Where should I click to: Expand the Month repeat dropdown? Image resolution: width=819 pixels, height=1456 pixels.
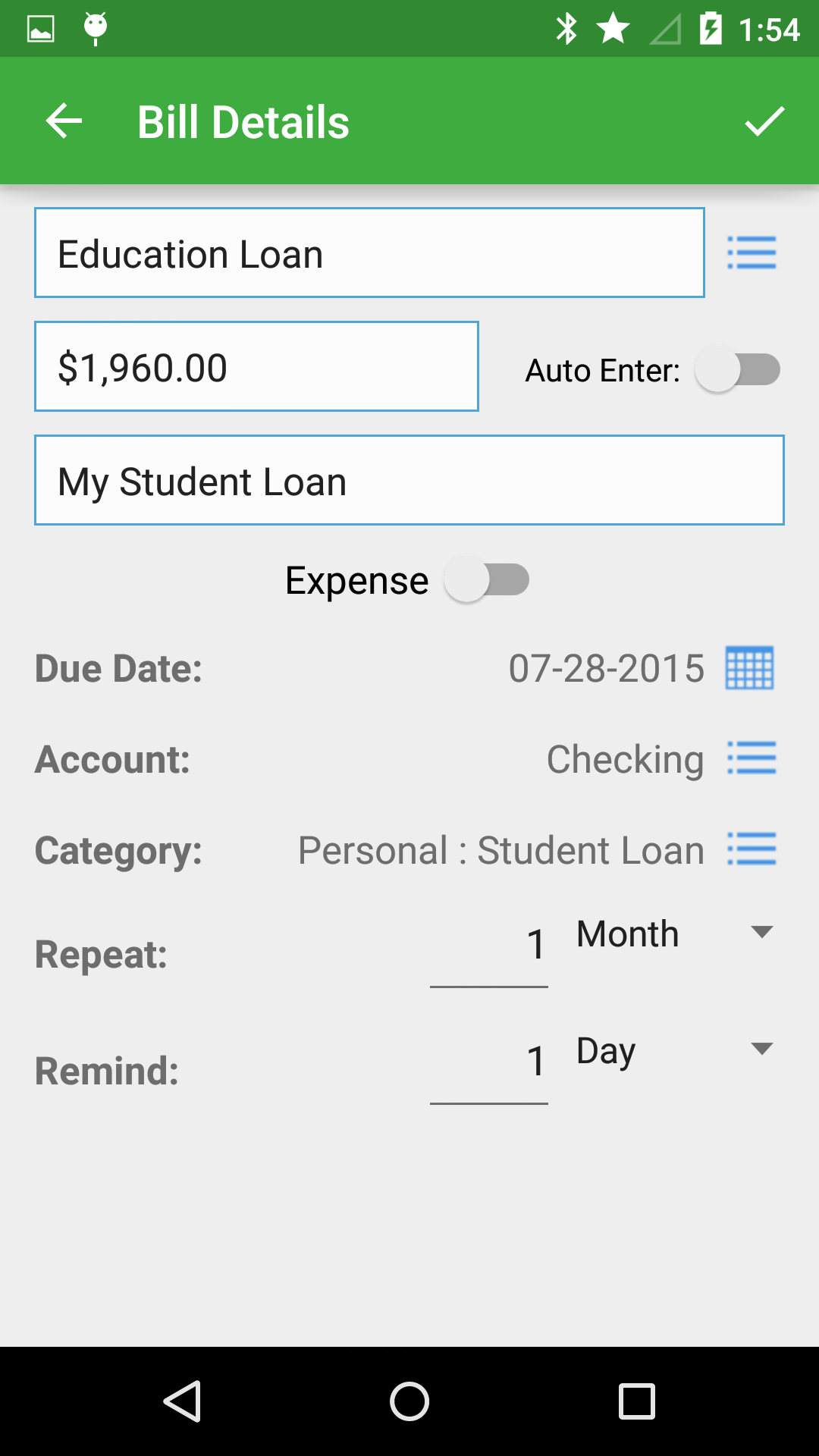(675, 934)
